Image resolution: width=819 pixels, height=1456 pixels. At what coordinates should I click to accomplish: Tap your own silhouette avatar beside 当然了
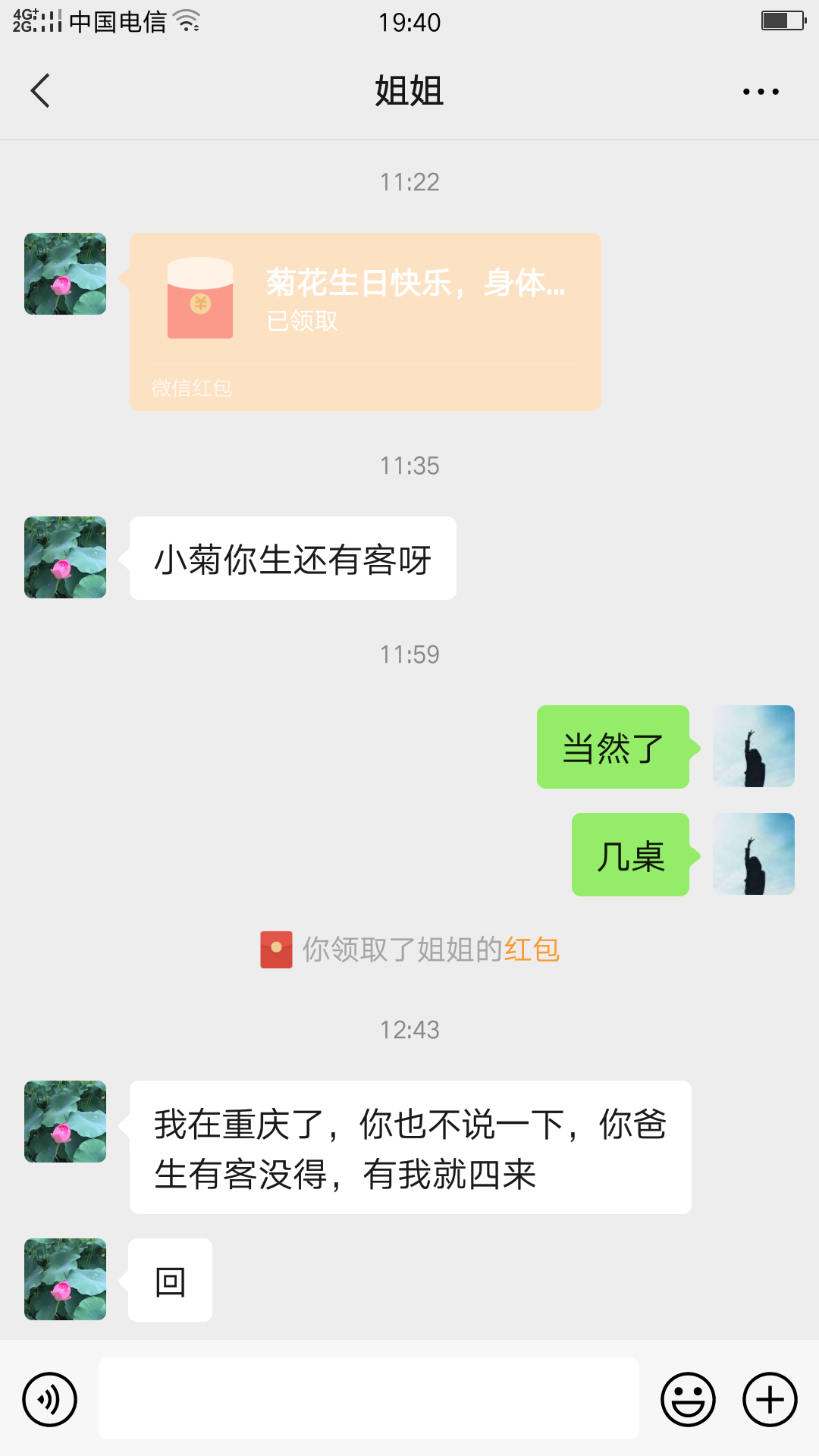click(x=753, y=746)
